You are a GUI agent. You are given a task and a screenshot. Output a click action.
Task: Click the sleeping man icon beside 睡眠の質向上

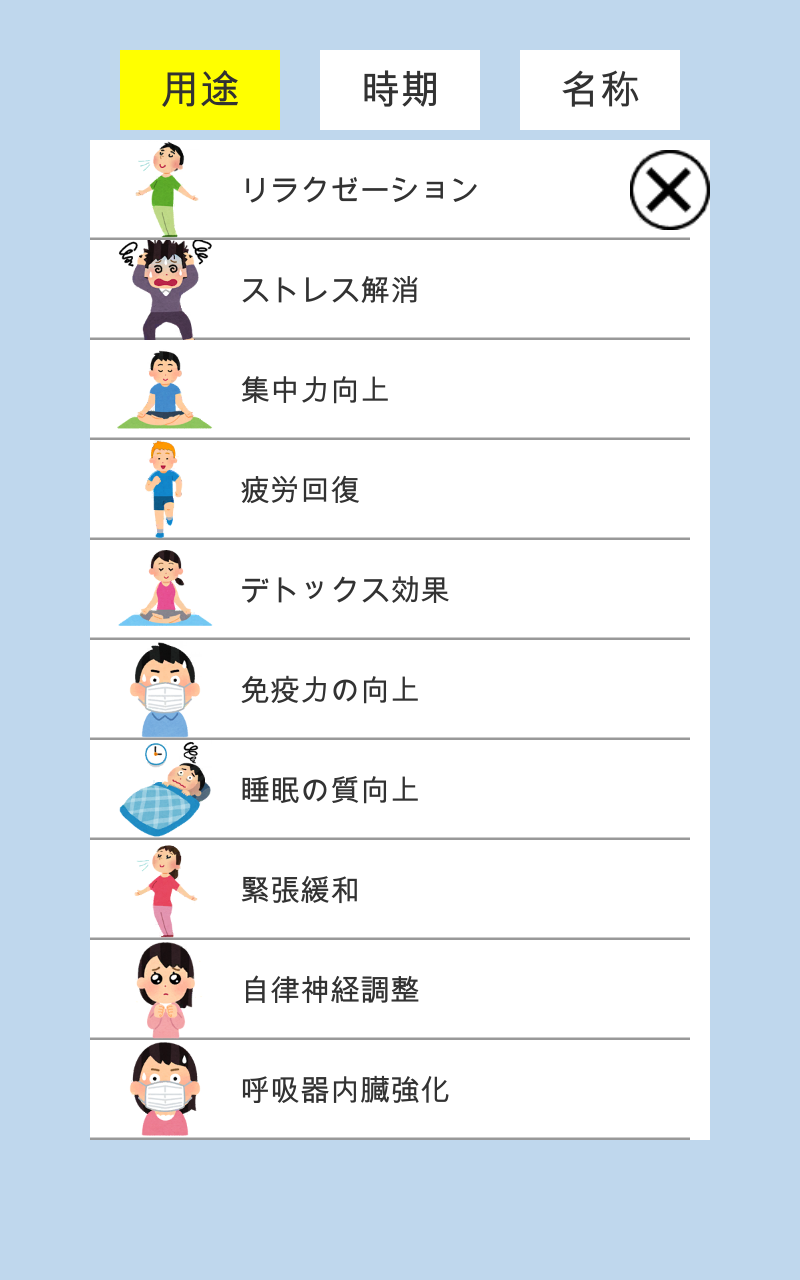163,787
